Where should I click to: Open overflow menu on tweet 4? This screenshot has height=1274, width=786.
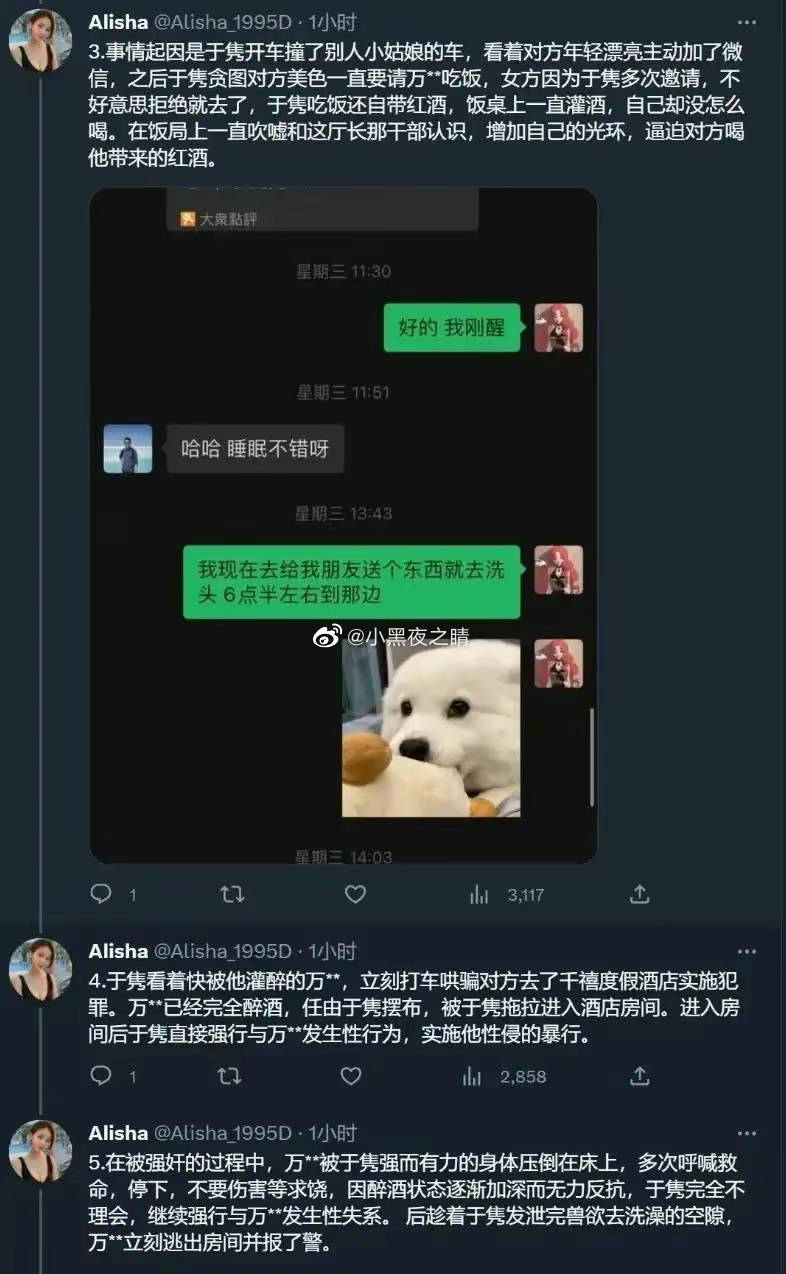746,951
